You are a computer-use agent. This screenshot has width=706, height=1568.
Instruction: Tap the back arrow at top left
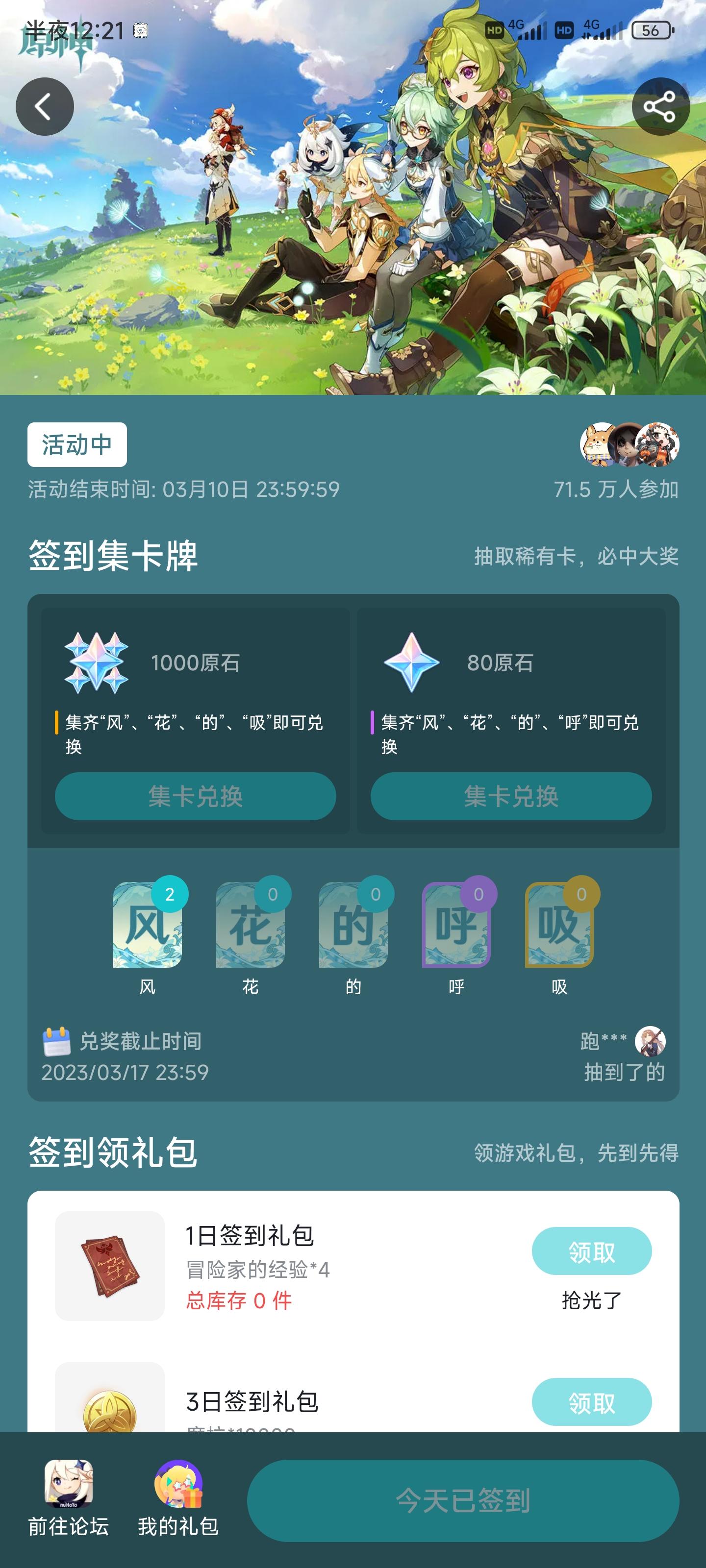tap(45, 106)
